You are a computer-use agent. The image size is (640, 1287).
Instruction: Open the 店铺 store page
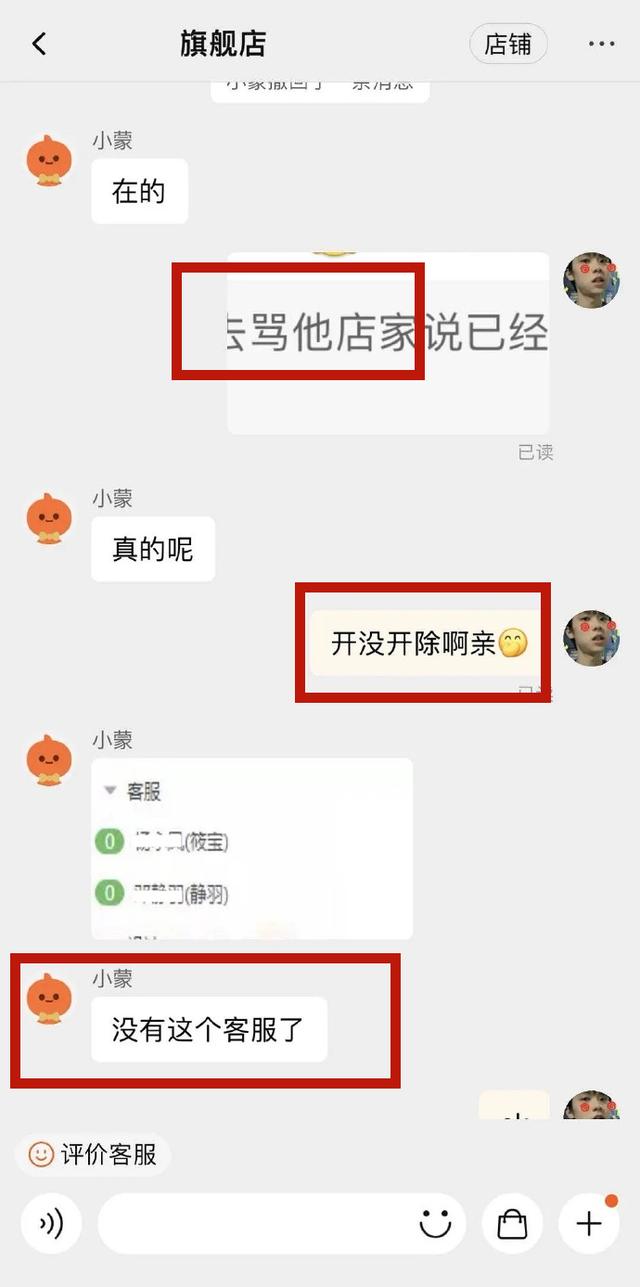tap(508, 44)
